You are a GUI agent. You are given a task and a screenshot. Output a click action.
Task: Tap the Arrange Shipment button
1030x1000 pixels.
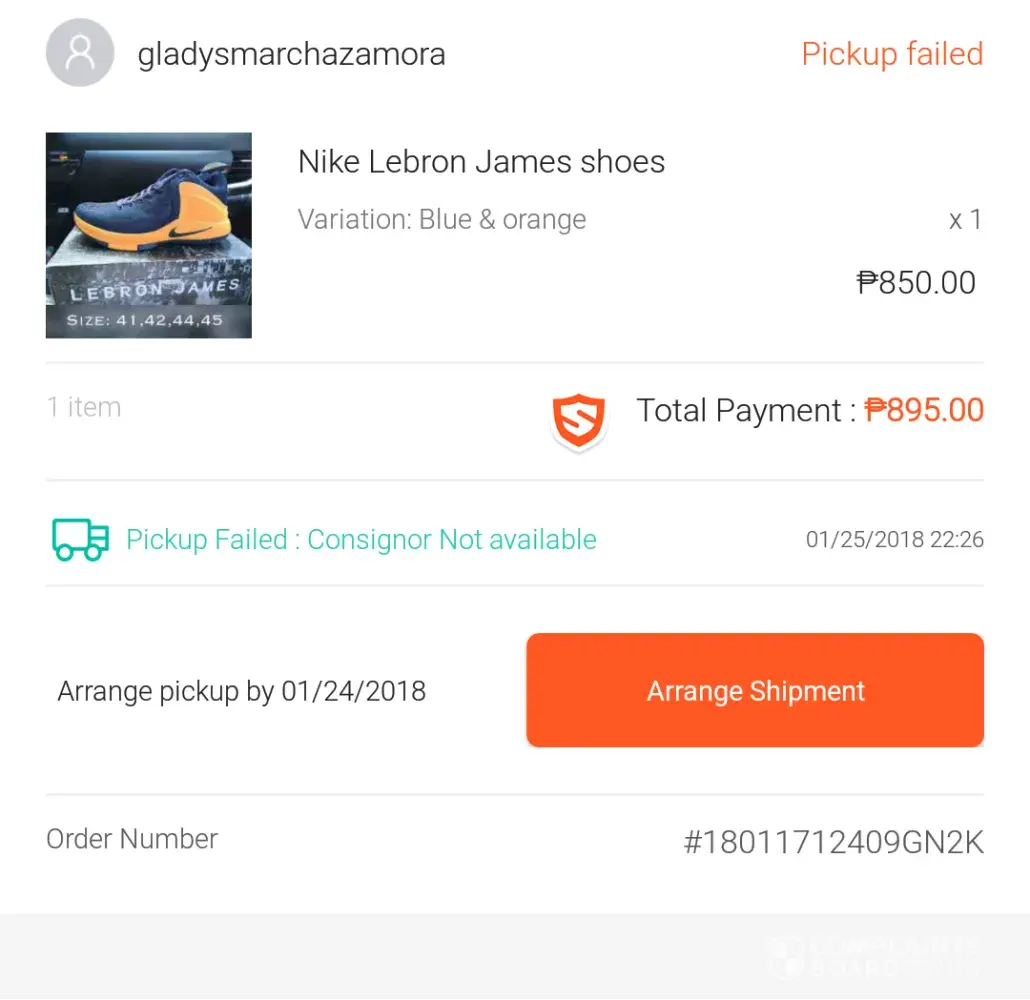(755, 690)
